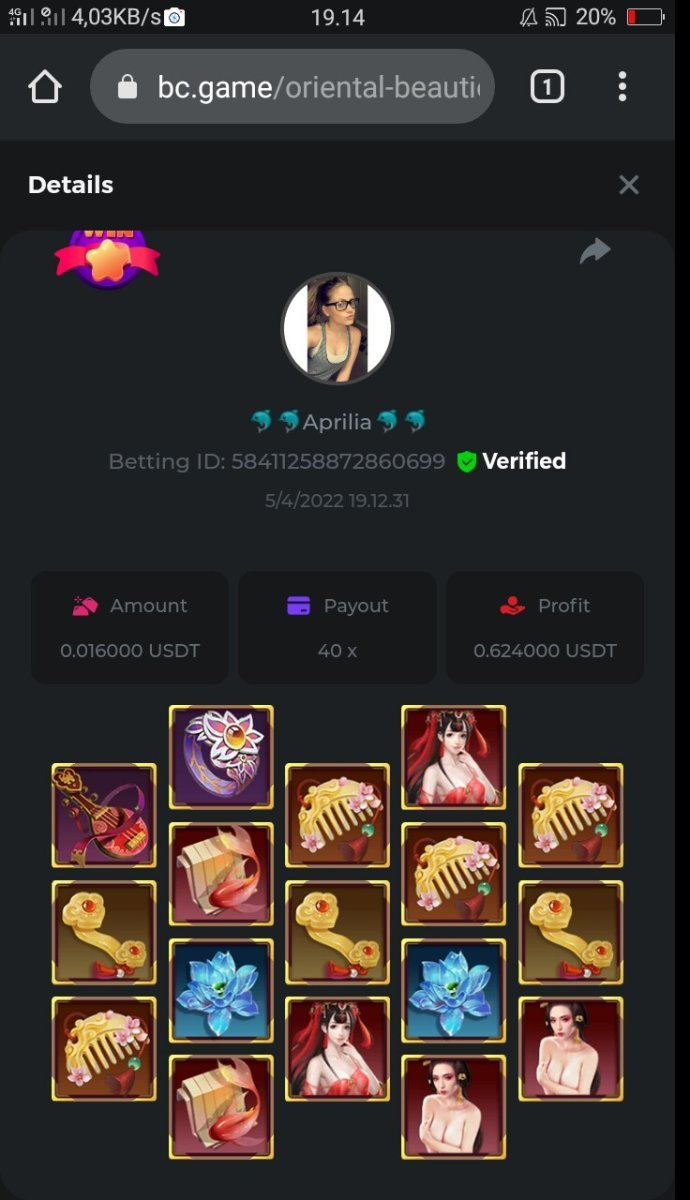The height and width of the screenshot is (1200, 690).
Task: Share this bet result
Action: click(595, 251)
